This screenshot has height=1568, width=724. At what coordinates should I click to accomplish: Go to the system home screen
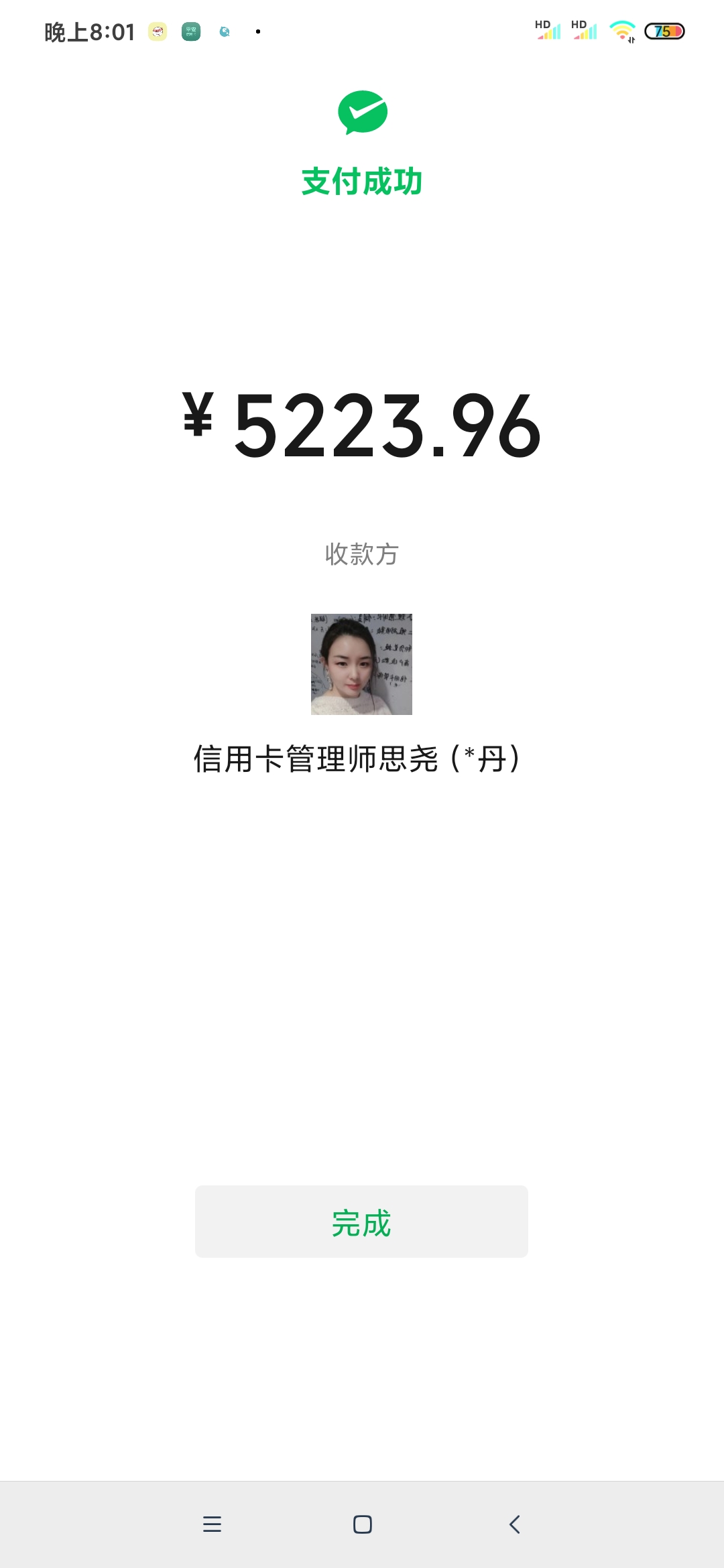pyautogui.click(x=362, y=1524)
